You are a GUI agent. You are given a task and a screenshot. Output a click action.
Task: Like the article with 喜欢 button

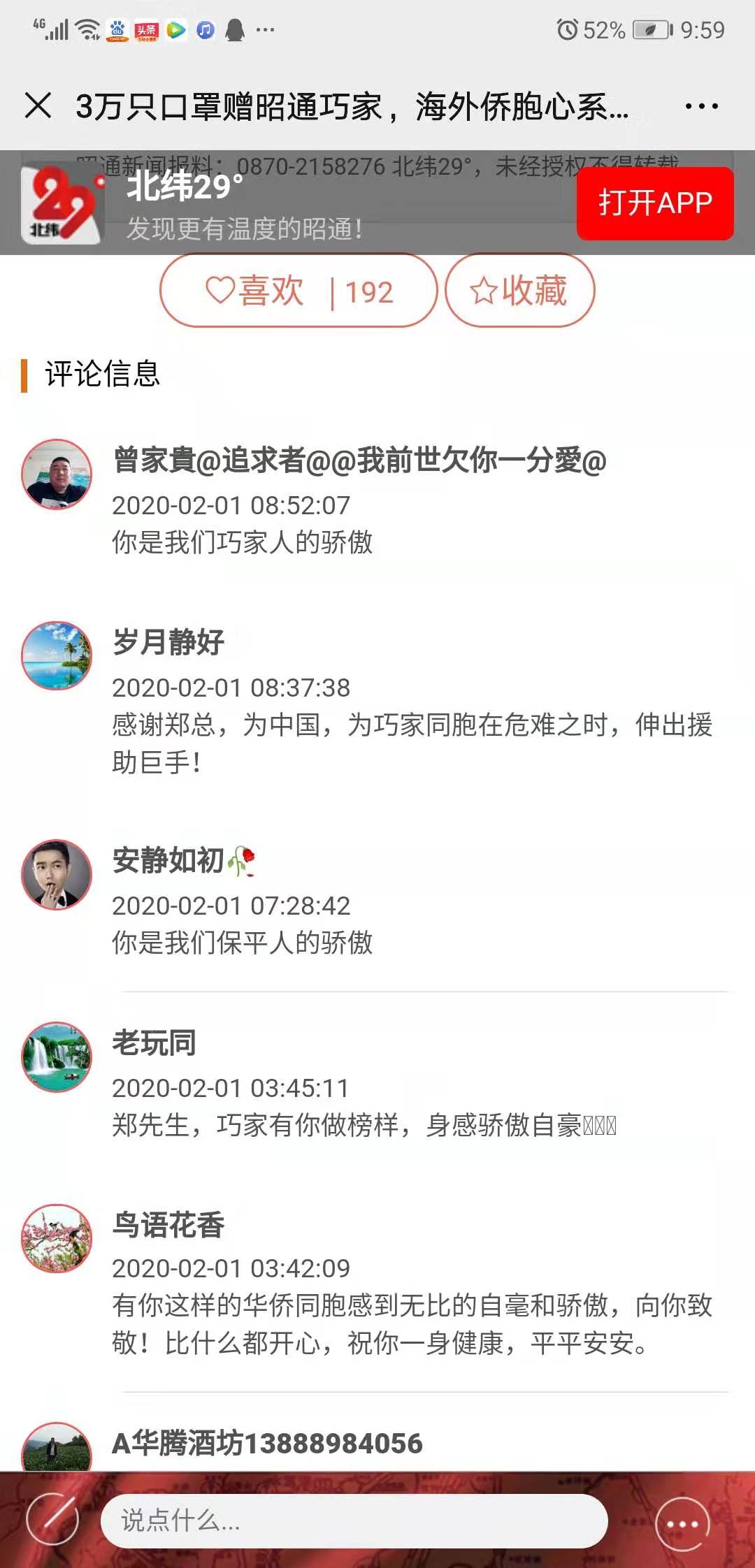(x=299, y=291)
